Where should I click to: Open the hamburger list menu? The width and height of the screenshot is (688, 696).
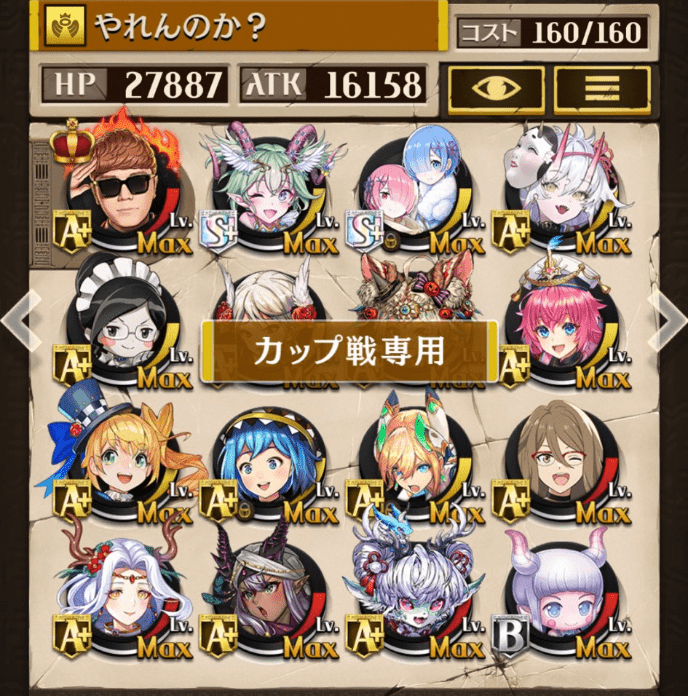pyautogui.click(x=601, y=88)
